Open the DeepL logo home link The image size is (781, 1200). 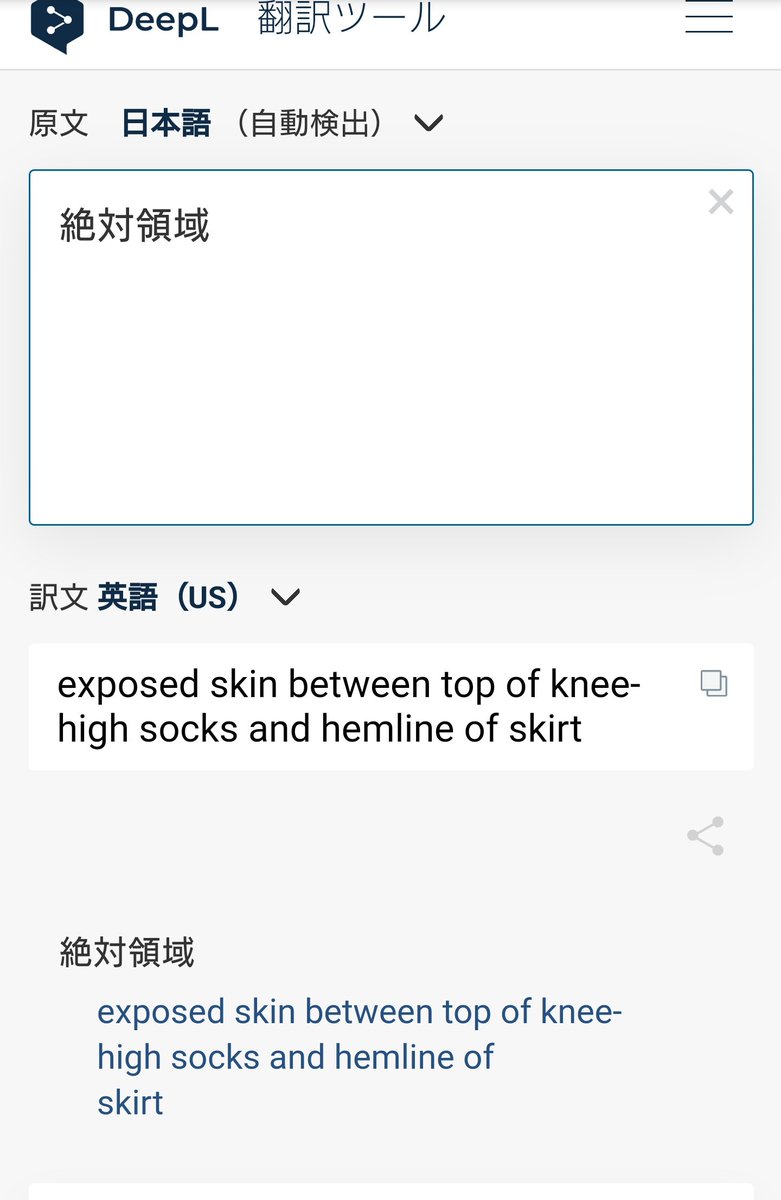click(x=124, y=22)
